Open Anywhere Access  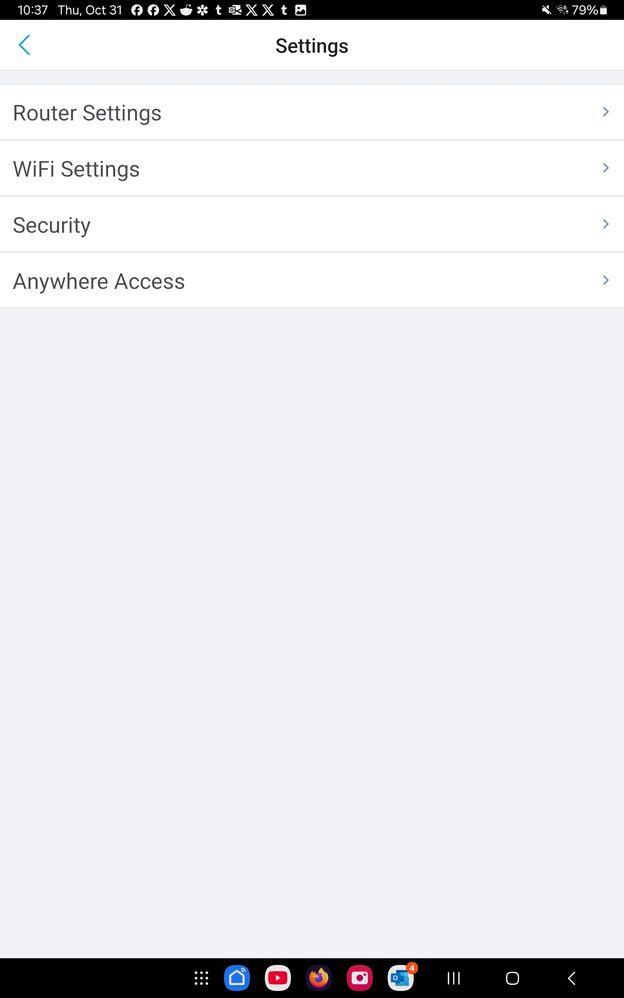pyautogui.click(x=311, y=281)
